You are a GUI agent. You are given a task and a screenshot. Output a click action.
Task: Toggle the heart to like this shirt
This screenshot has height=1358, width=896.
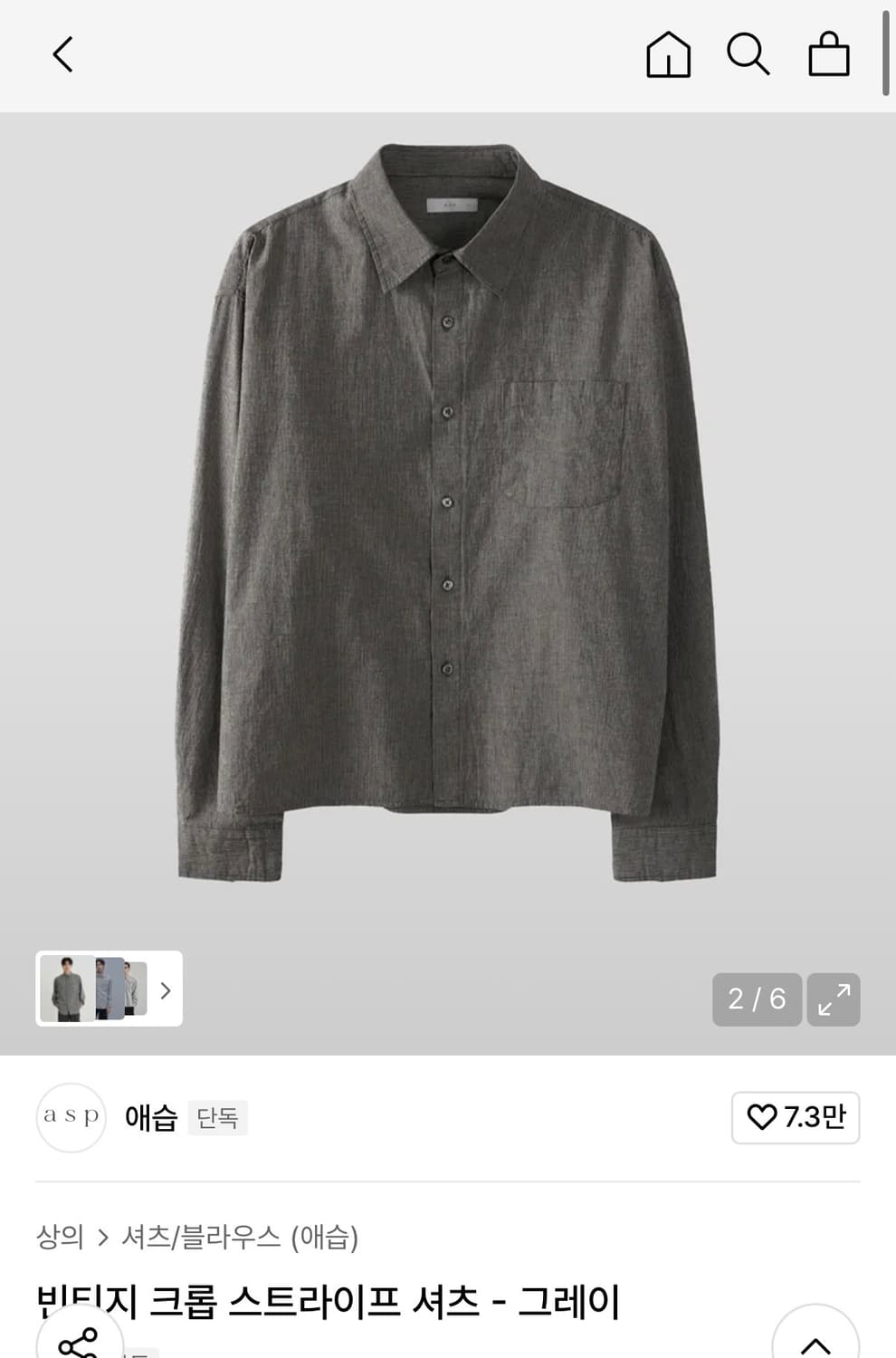coord(765,1118)
